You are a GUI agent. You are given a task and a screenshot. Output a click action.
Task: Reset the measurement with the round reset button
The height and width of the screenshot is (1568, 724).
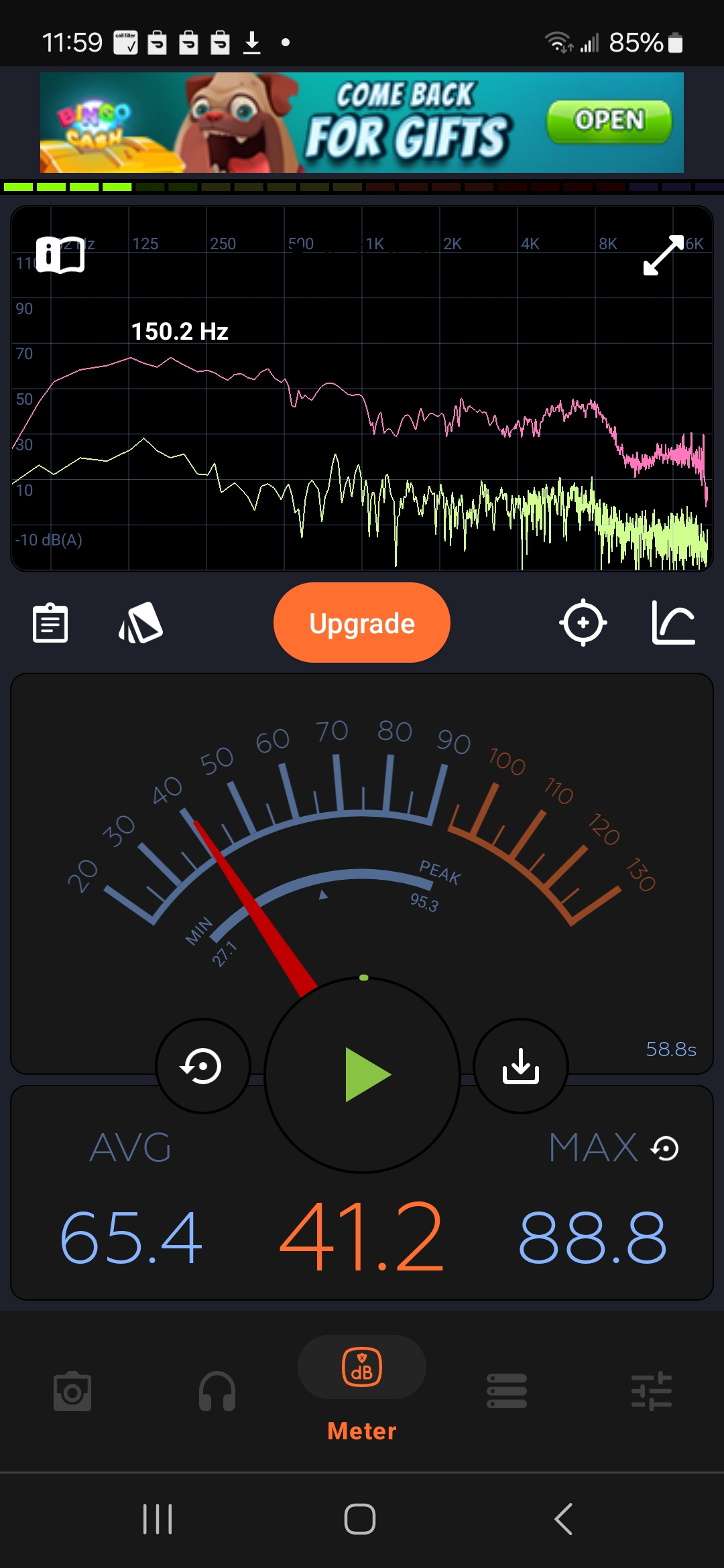pos(202,1066)
